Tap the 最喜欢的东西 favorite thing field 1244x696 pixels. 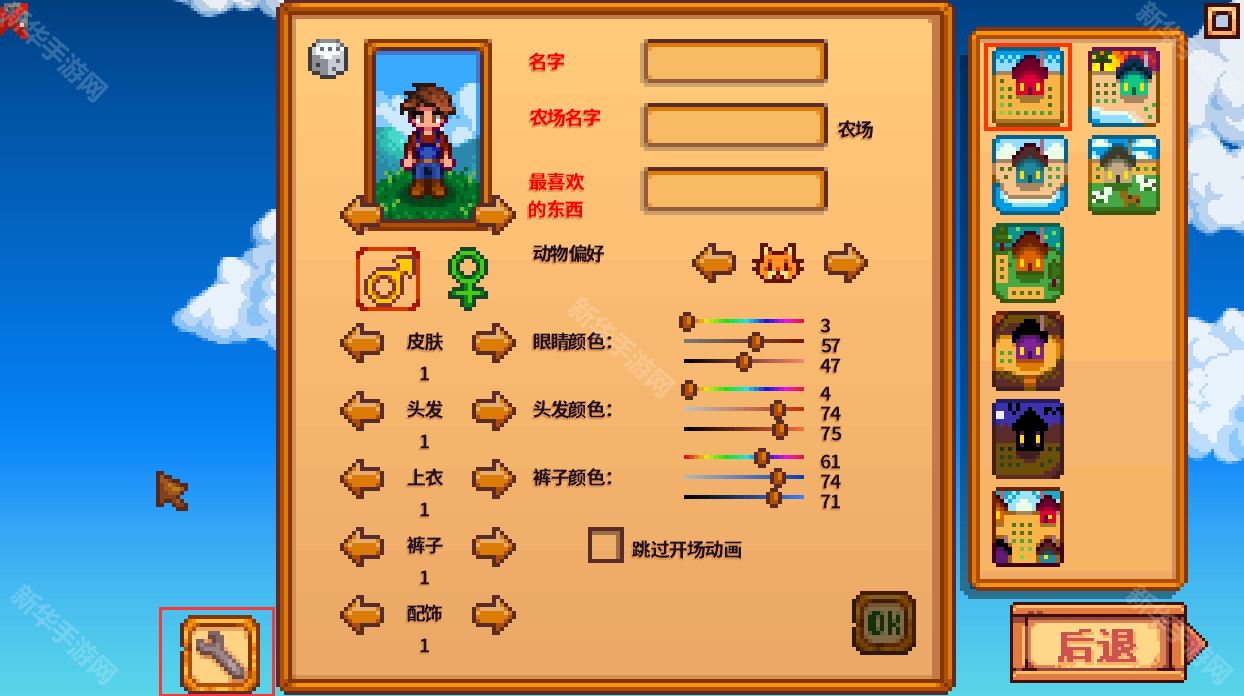(x=735, y=190)
